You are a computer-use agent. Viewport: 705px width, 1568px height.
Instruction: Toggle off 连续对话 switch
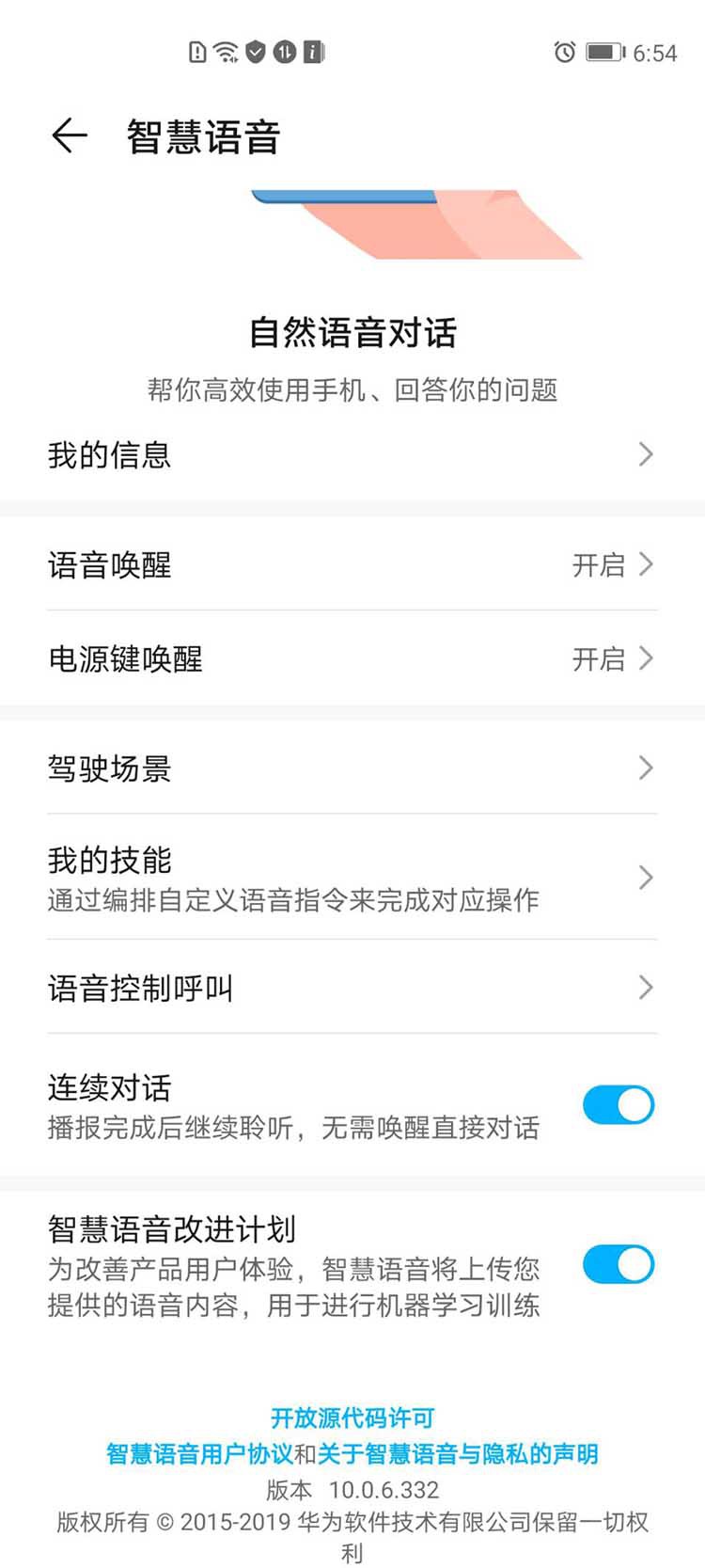click(618, 1105)
